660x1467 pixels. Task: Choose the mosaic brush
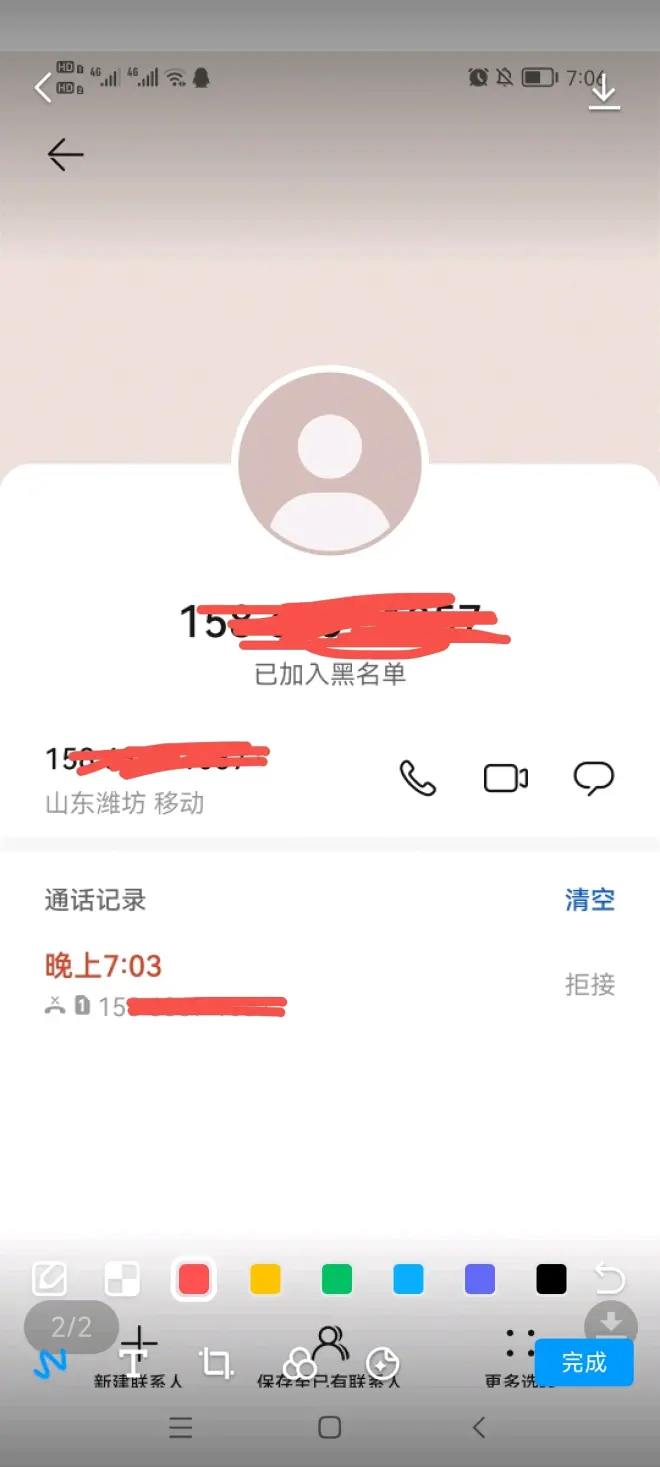click(122, 1278)
